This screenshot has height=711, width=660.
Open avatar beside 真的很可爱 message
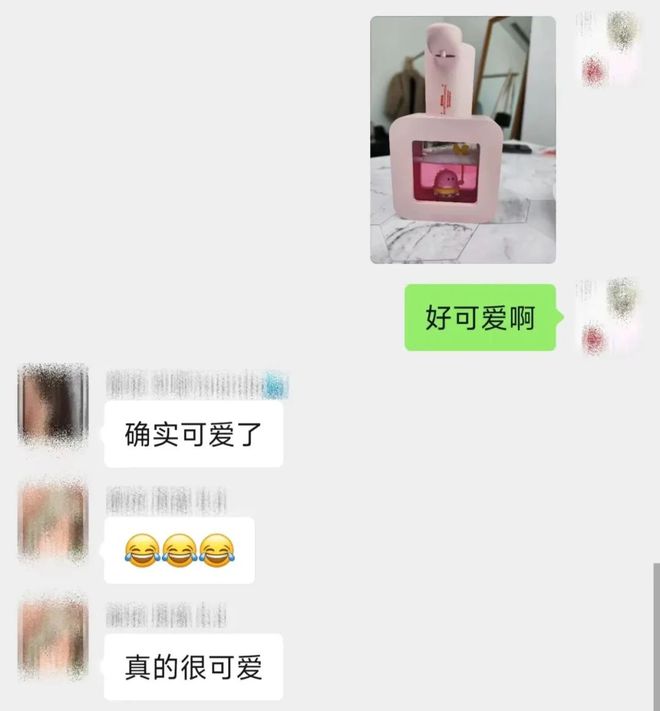click(x=53, y=637)
